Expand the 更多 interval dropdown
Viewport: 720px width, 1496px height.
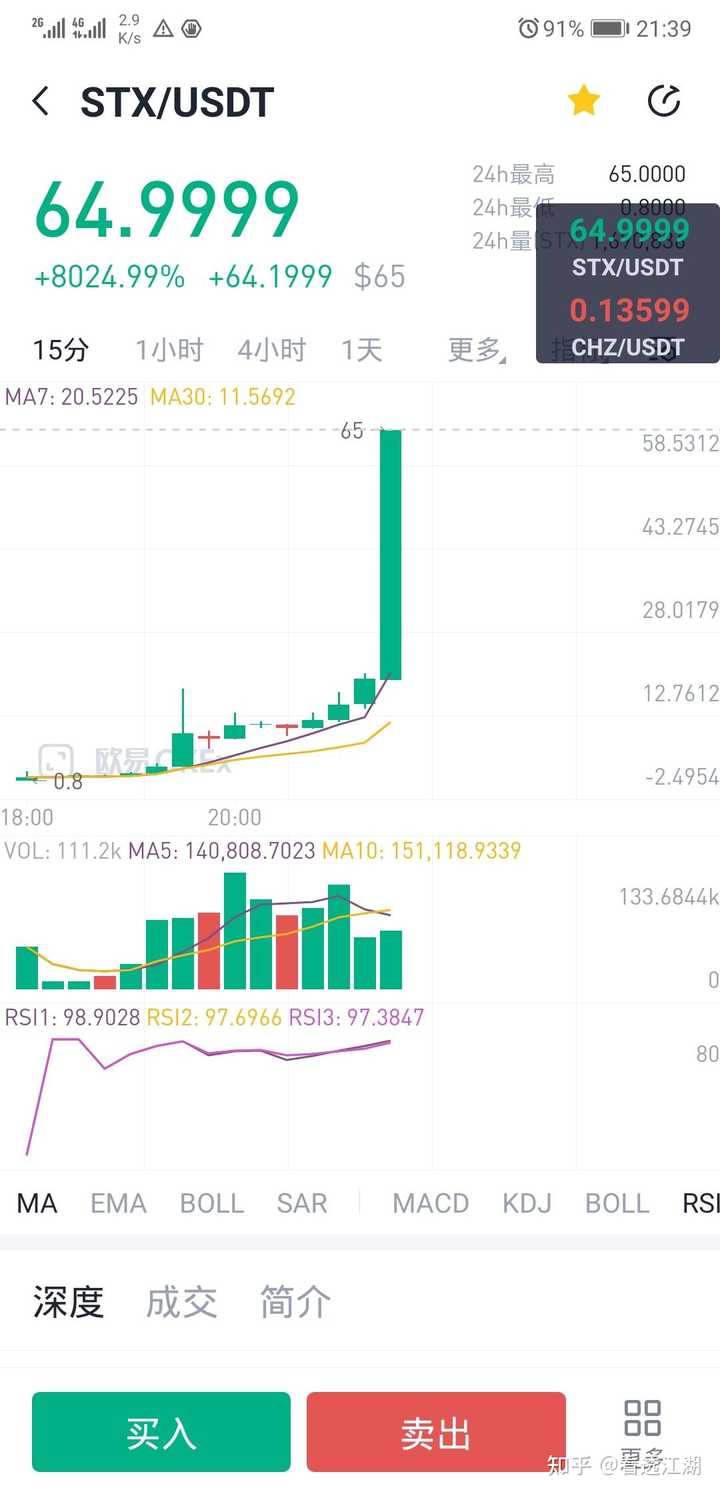pos(476,350)
